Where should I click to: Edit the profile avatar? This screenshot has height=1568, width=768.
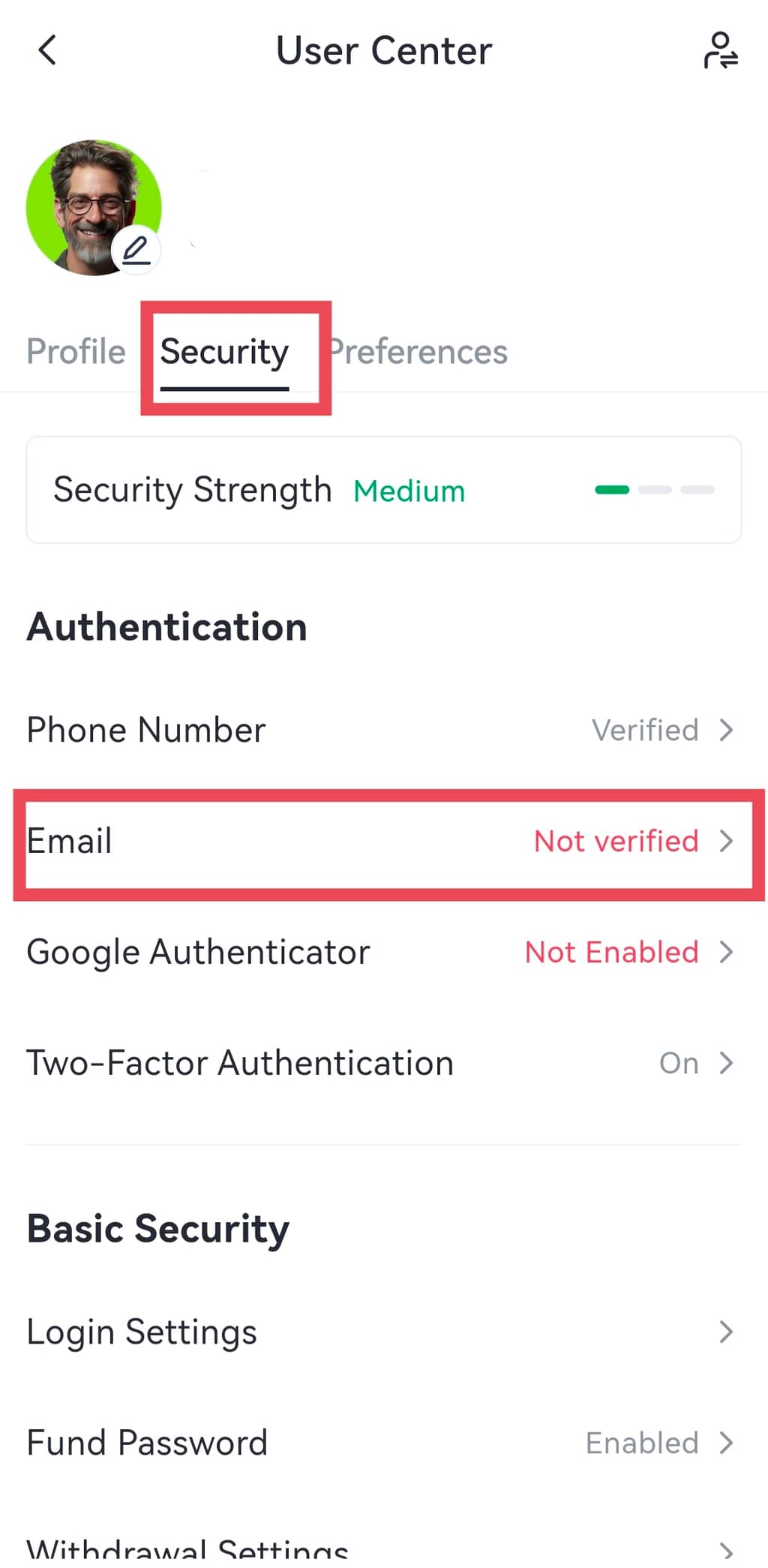coord(136,250)
